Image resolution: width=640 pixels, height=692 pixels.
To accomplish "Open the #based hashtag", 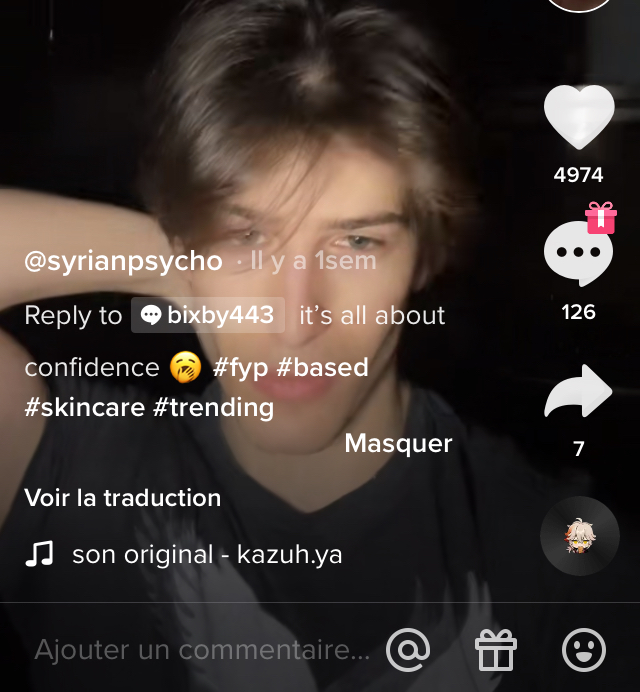I will [323, 367].
